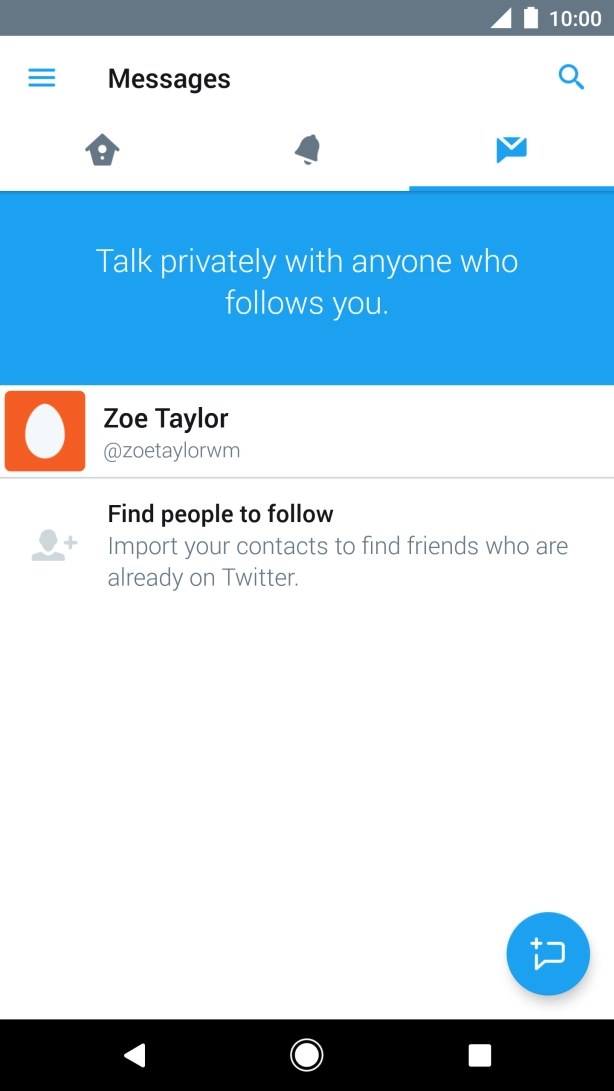Open the hamburger navigation menu
The width and height of the screenshot is (614, 1091).
point(42,78)
